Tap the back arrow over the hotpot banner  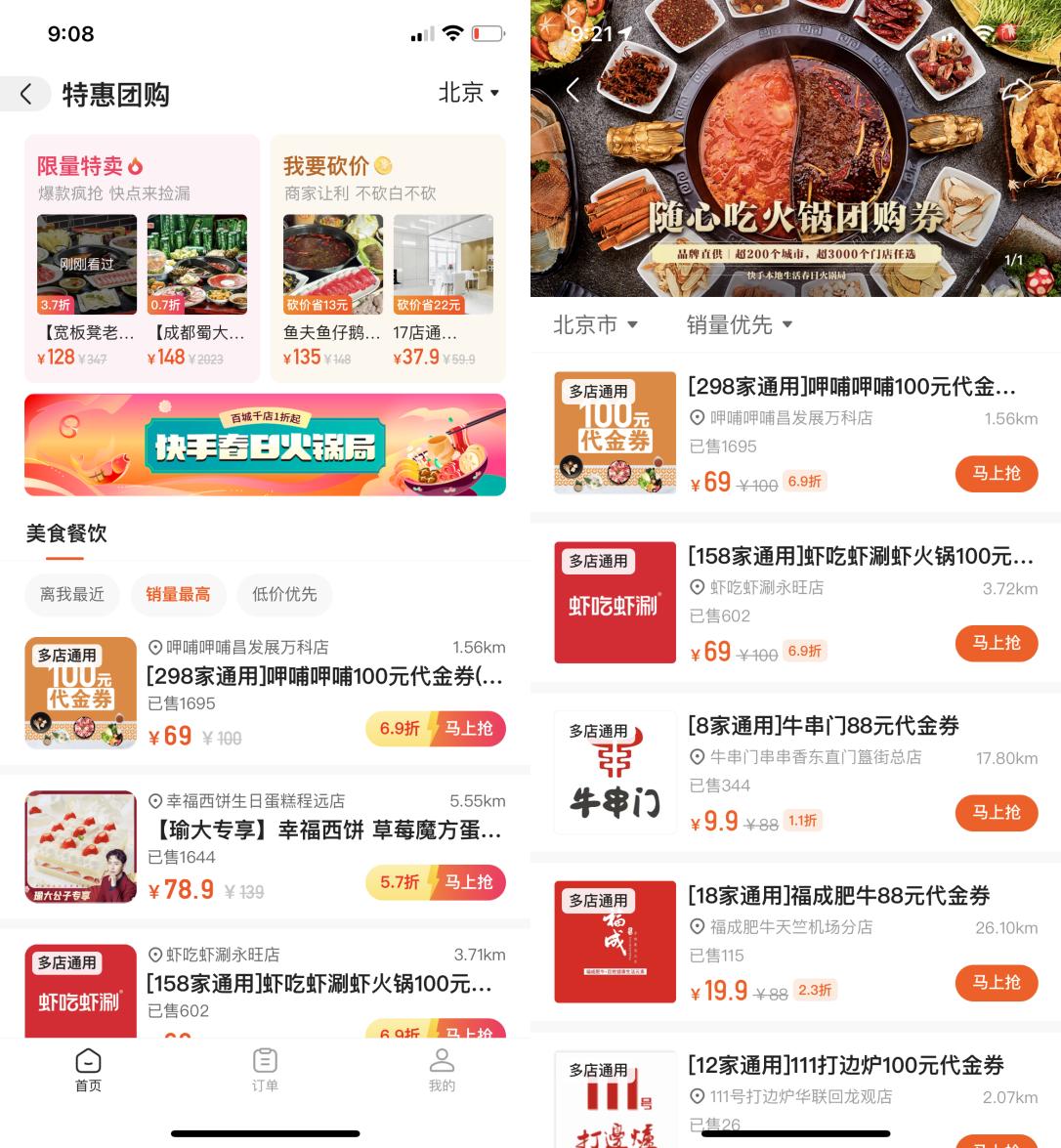click(573, 89)
